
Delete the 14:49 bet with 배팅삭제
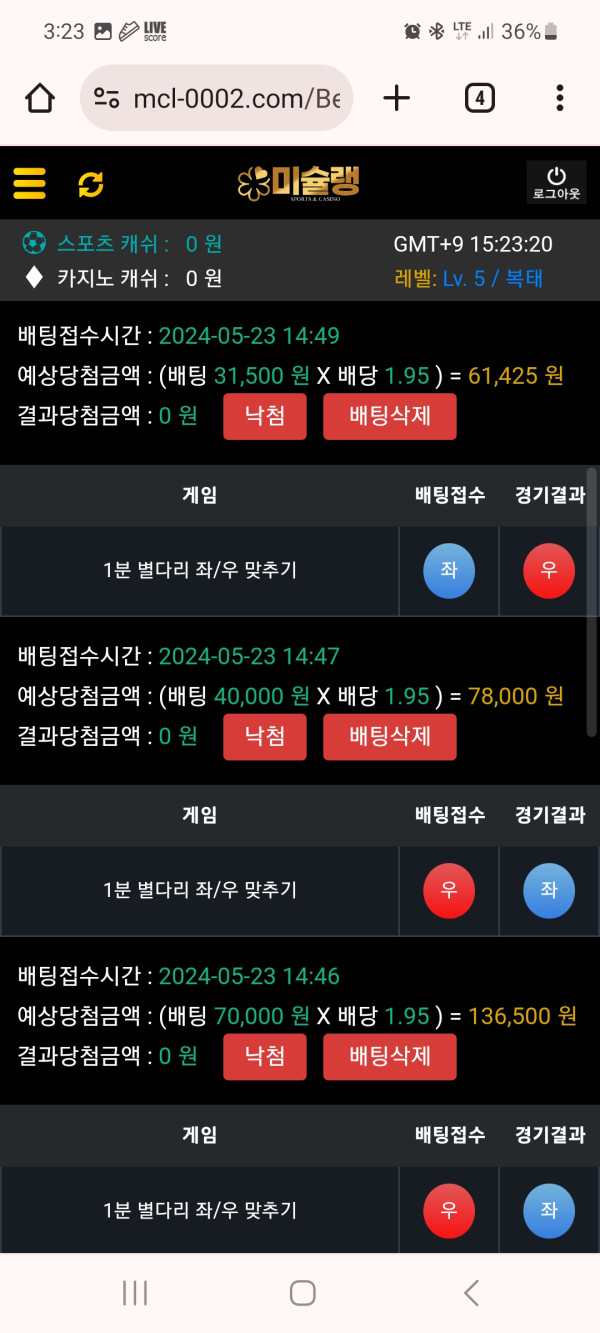[x=390, y=416]
